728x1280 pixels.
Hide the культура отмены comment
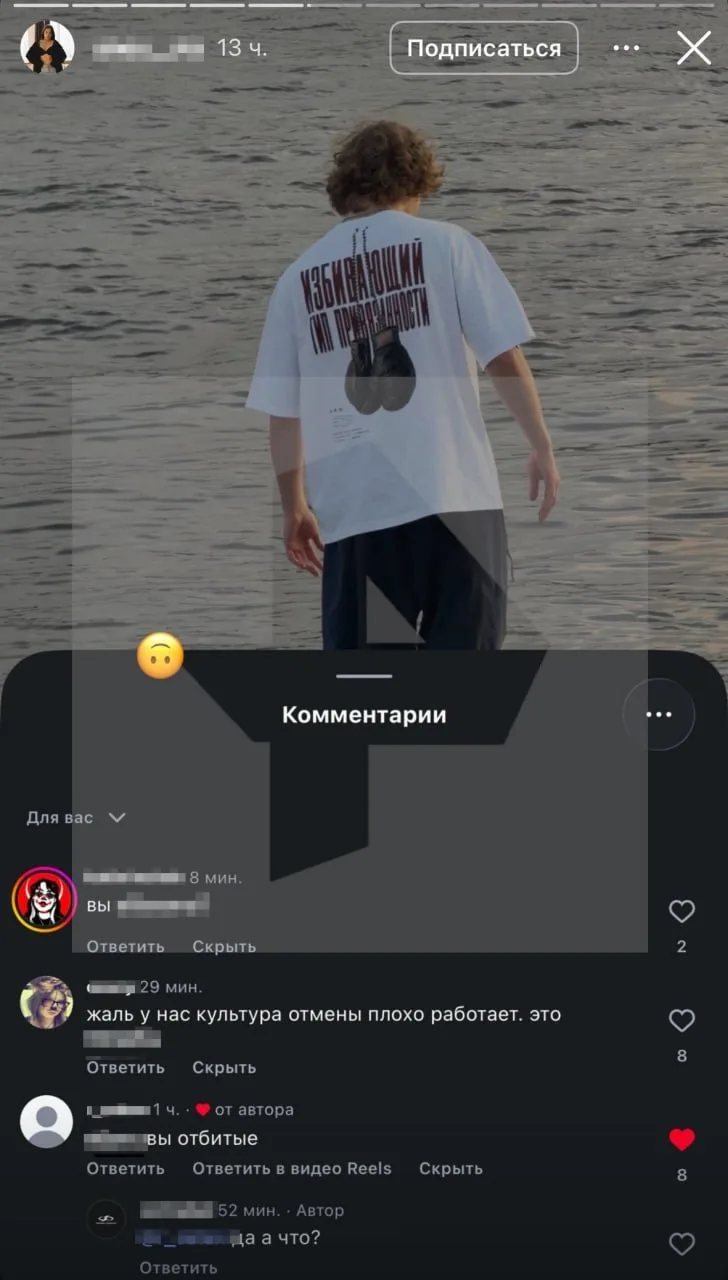coord(224,1067)
